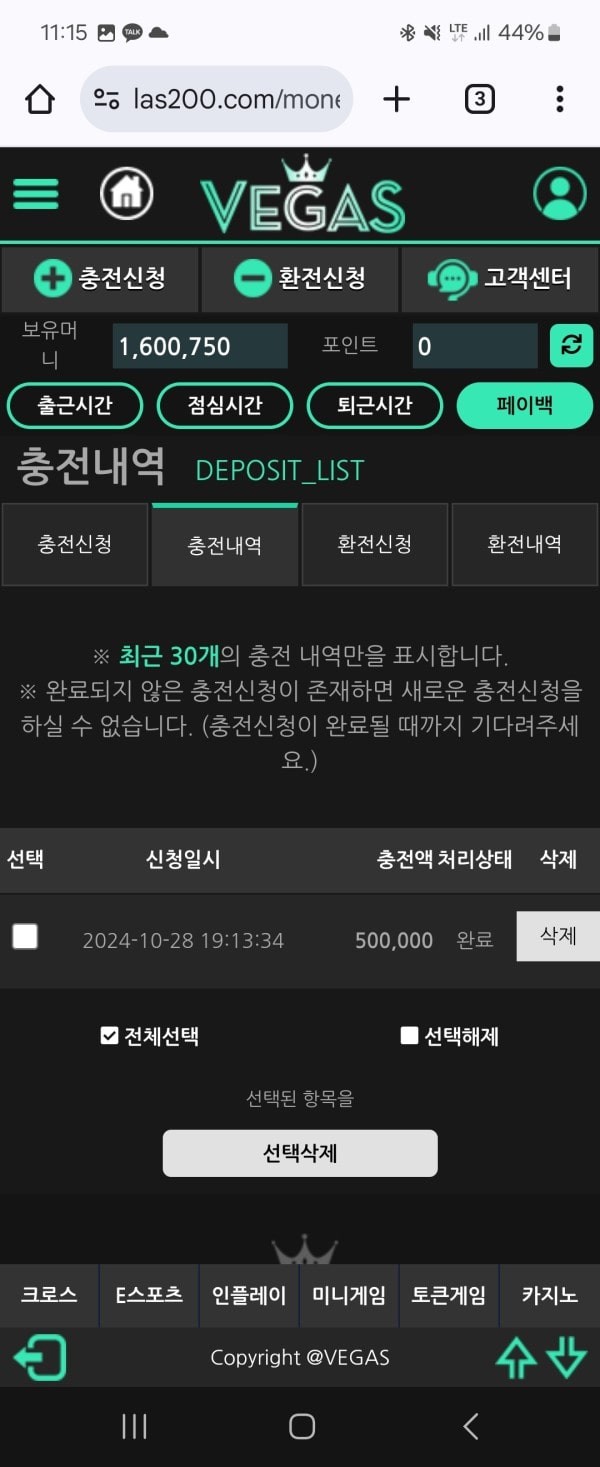Tap the logout icon in footer
The width and height of the screenshot is (600, 1467).
click(x=40, y=1358)
